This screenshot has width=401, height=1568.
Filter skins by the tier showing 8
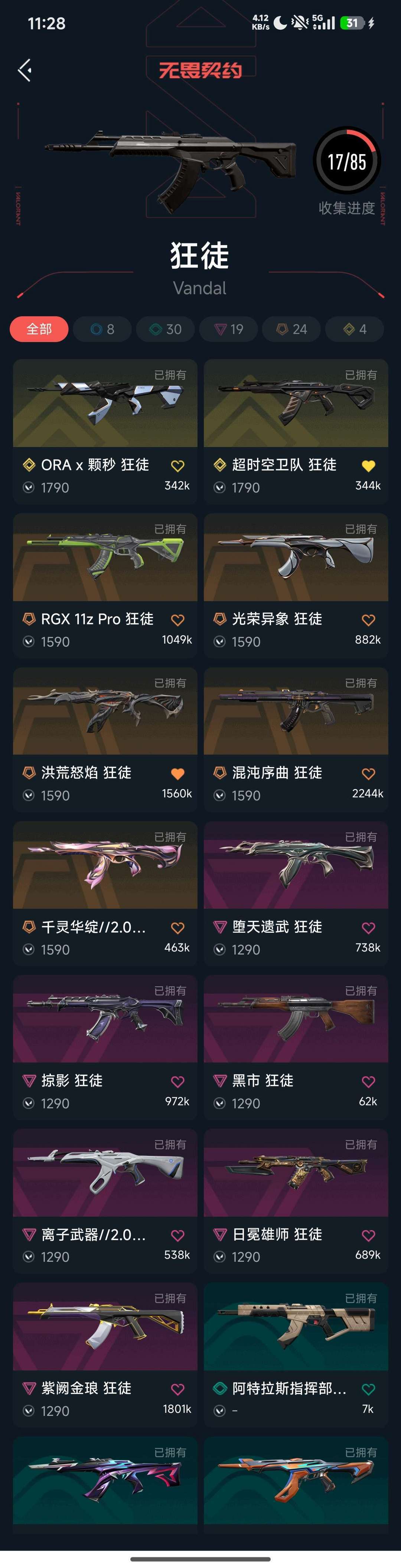pos(102,329)
